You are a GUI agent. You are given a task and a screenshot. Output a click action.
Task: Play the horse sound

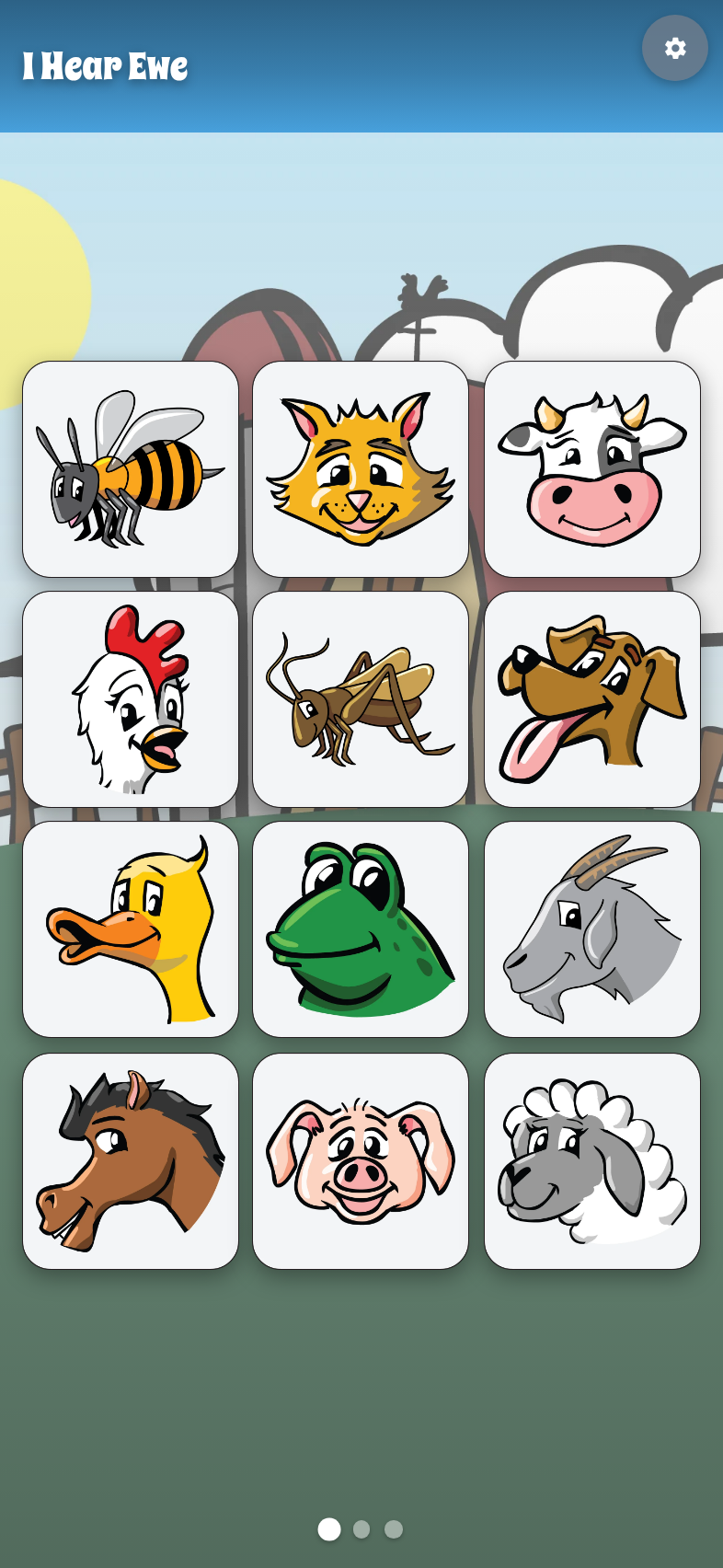pos(130,1159)
